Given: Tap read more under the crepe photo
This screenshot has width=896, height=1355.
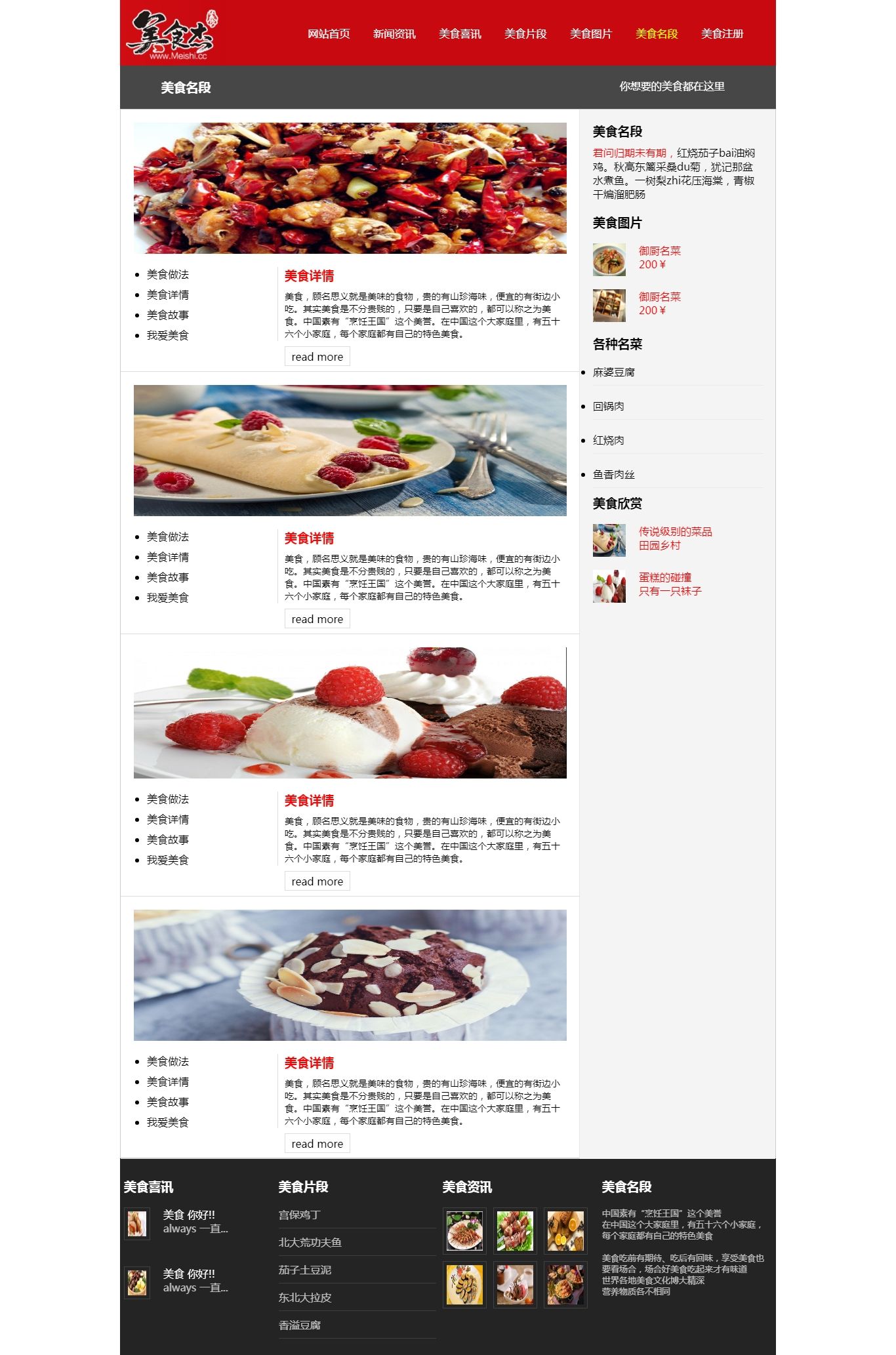Looking at the screenshot, I should (317, 619).
